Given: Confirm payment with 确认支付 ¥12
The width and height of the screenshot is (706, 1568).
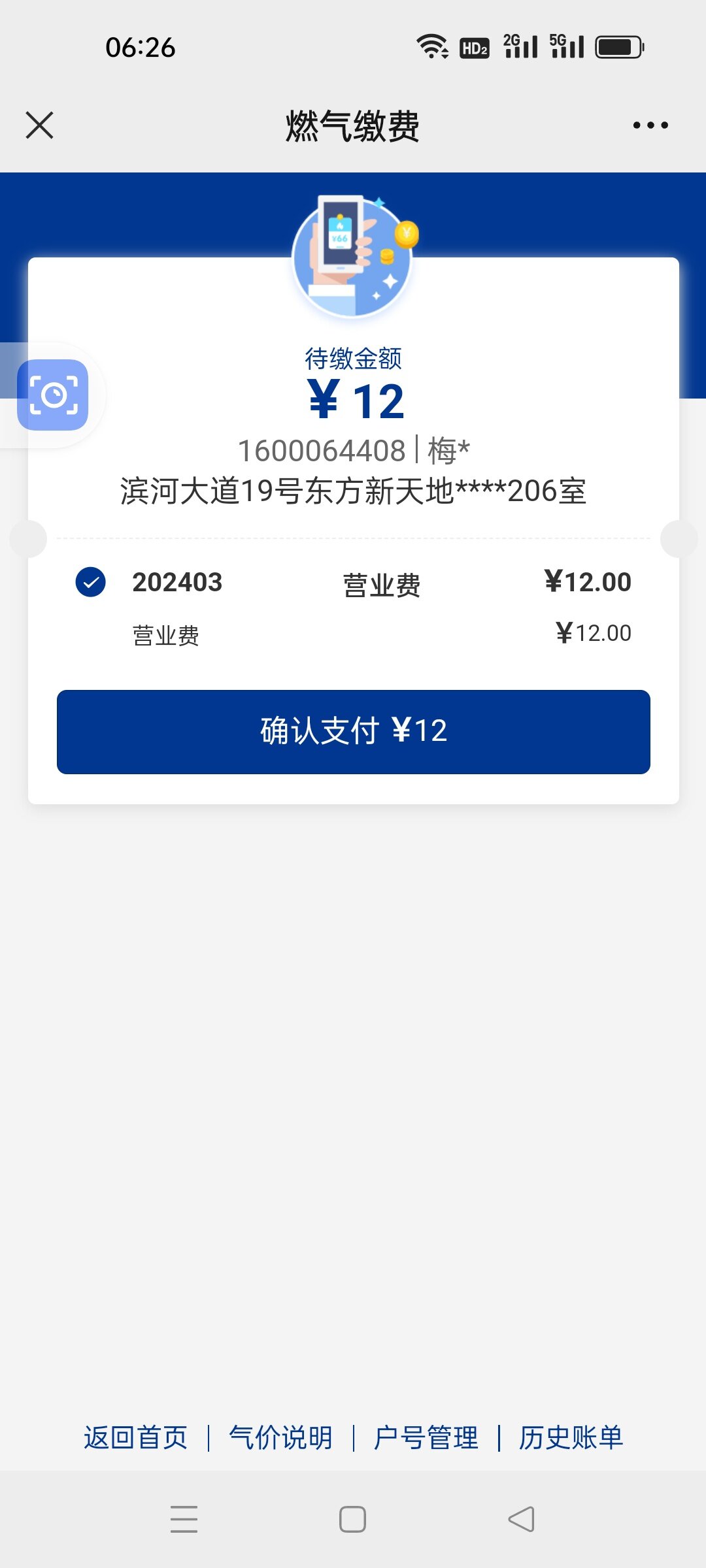Looking at the screenshot, I should click(x=353, y=732).
